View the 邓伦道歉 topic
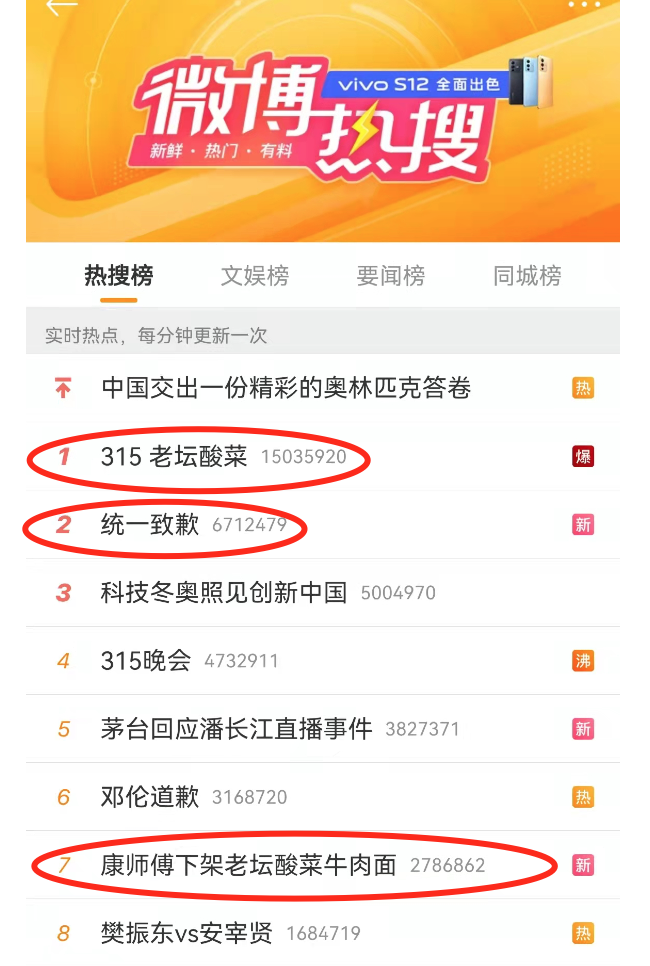 (150, 797)
